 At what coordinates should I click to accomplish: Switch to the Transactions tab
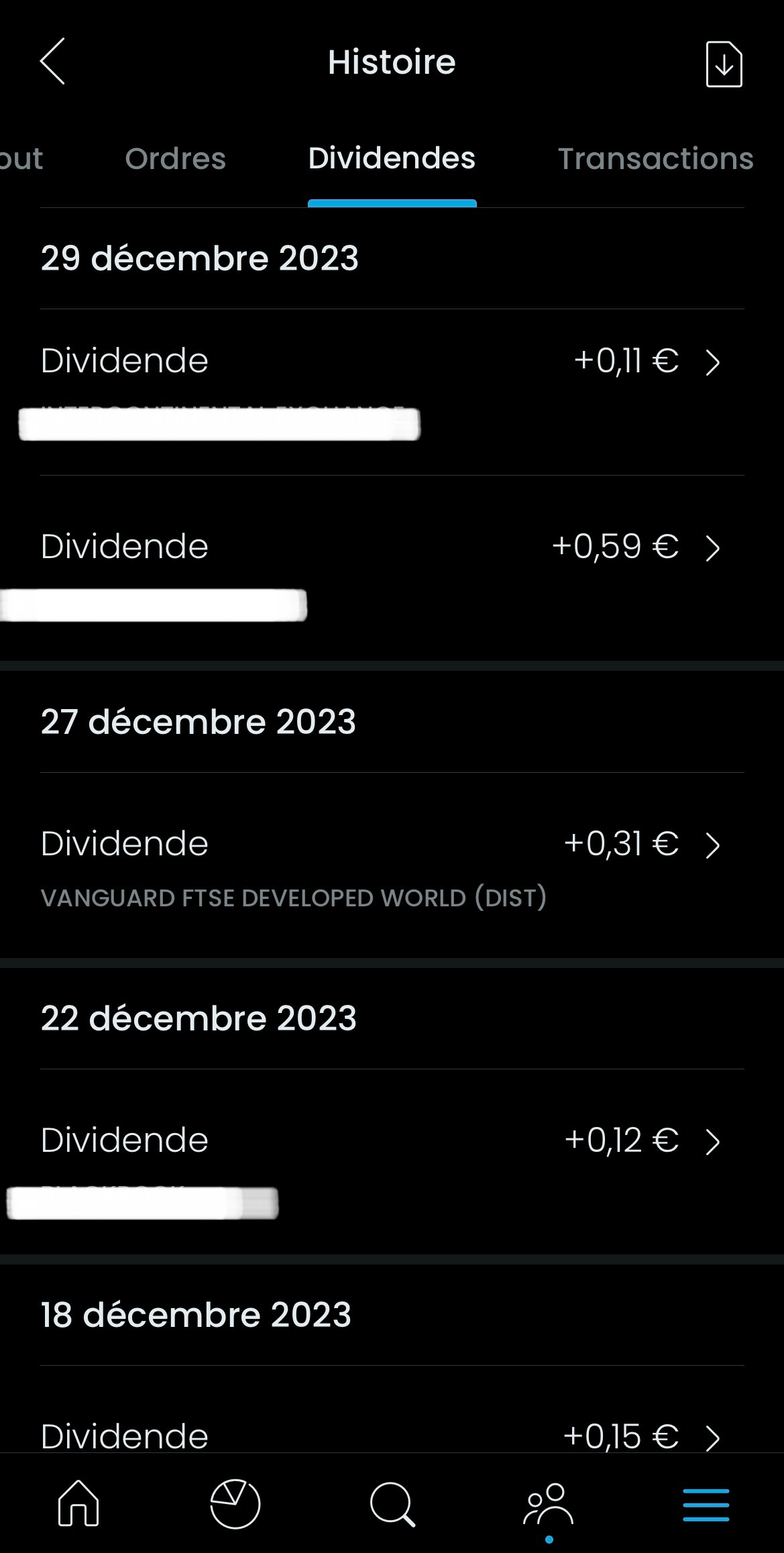[655, 159]
